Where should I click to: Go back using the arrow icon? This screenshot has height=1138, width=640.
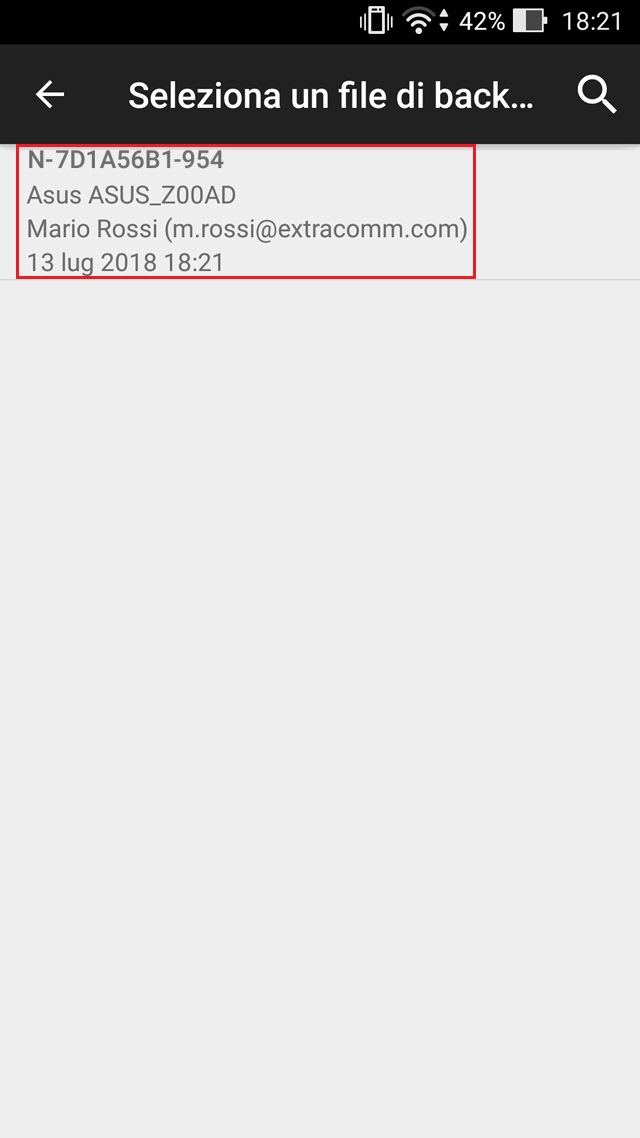pyautogui.click(x=50, y=95)
